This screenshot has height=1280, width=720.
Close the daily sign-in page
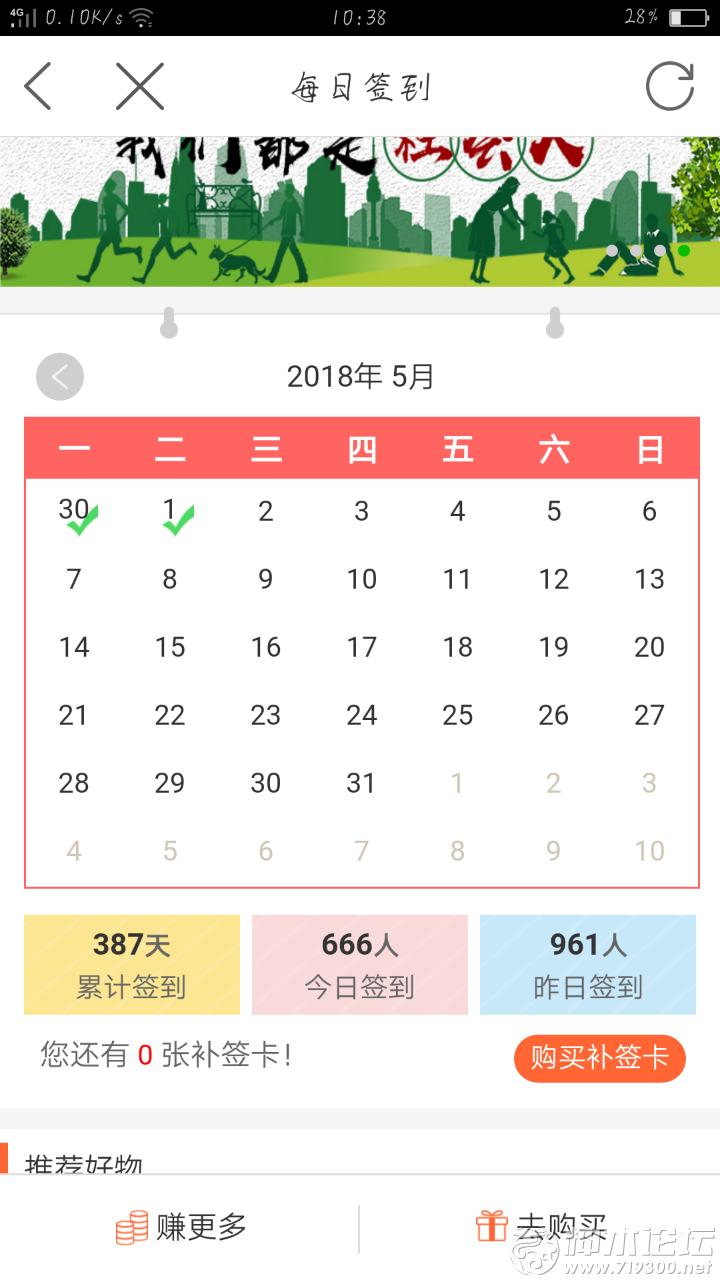[140, 86]
